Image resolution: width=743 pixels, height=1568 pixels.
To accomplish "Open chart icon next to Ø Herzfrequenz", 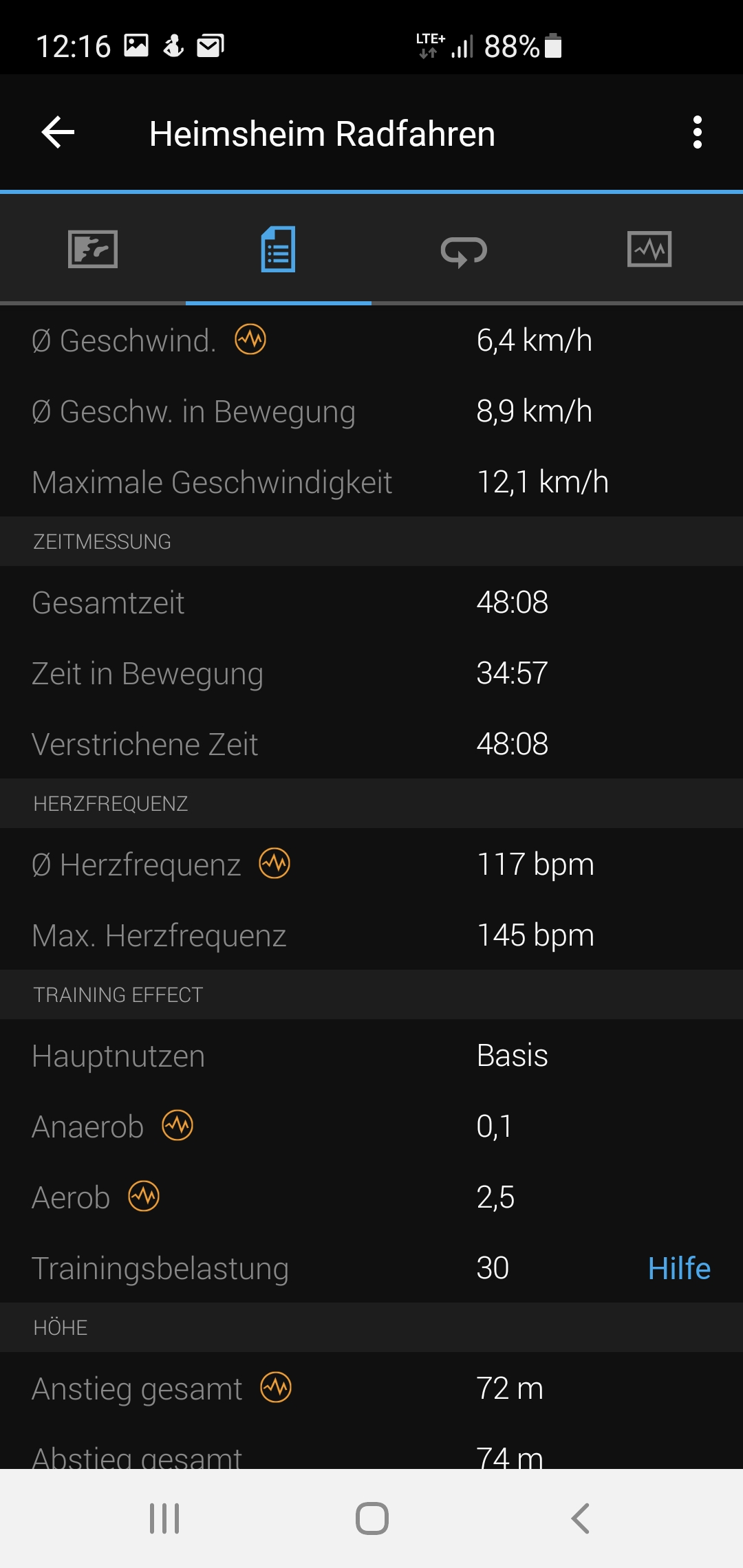I will tap(274, 863).
